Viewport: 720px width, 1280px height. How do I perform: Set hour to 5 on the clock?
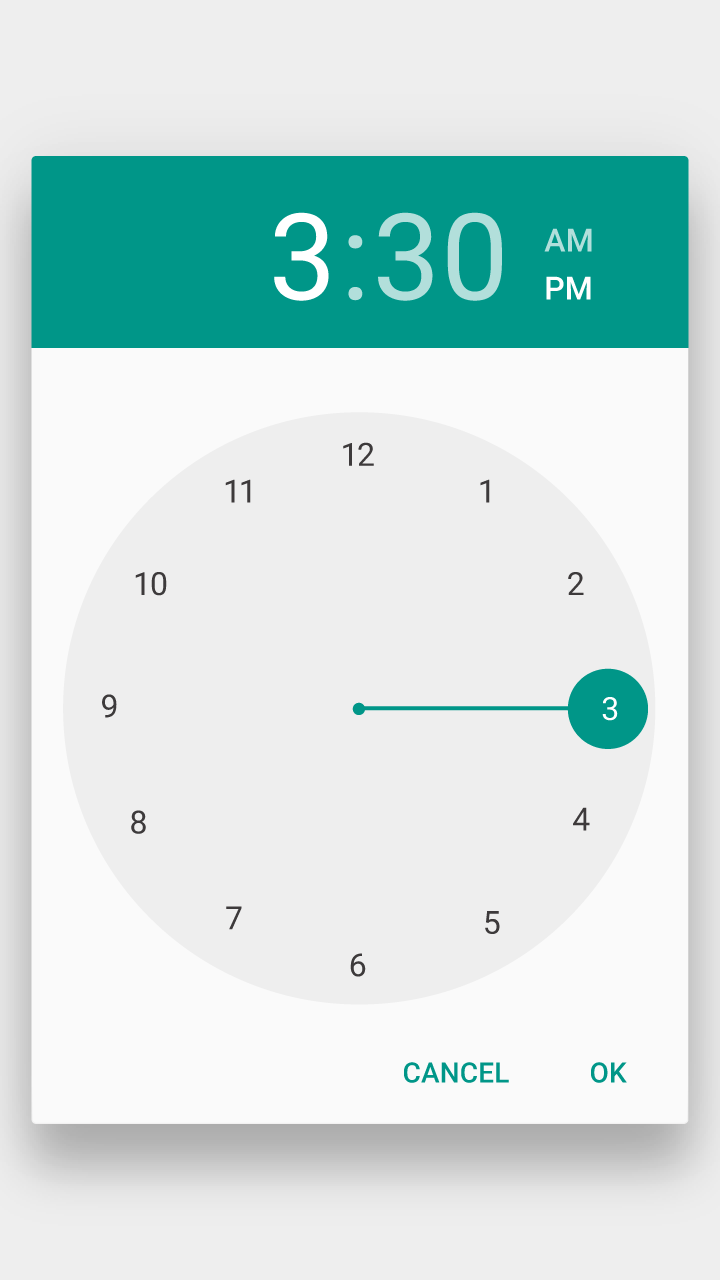(492, 923)
